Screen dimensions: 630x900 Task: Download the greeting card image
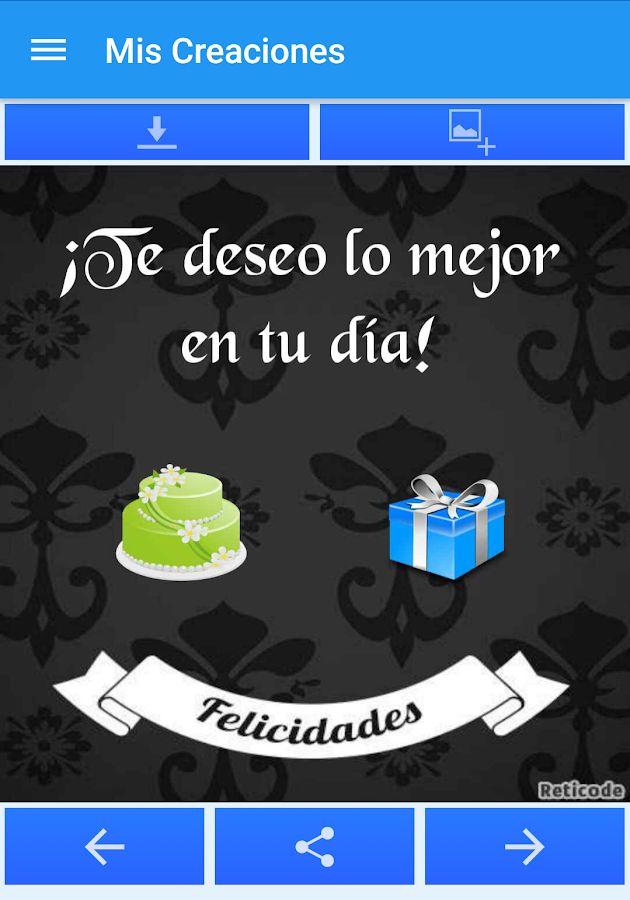pos(157,132)
